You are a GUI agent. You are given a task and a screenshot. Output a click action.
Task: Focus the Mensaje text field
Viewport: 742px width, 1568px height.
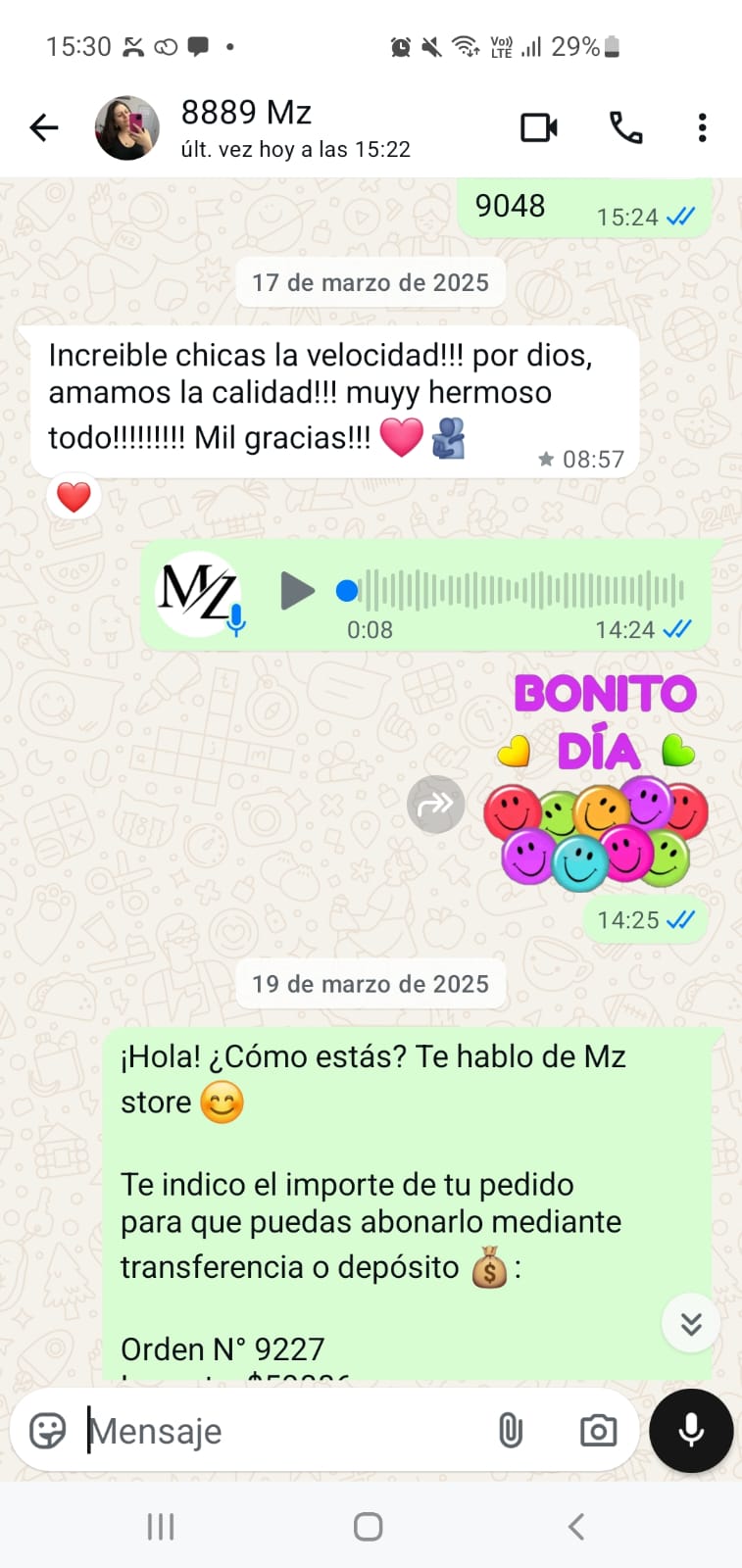[x=284, y=1432]
